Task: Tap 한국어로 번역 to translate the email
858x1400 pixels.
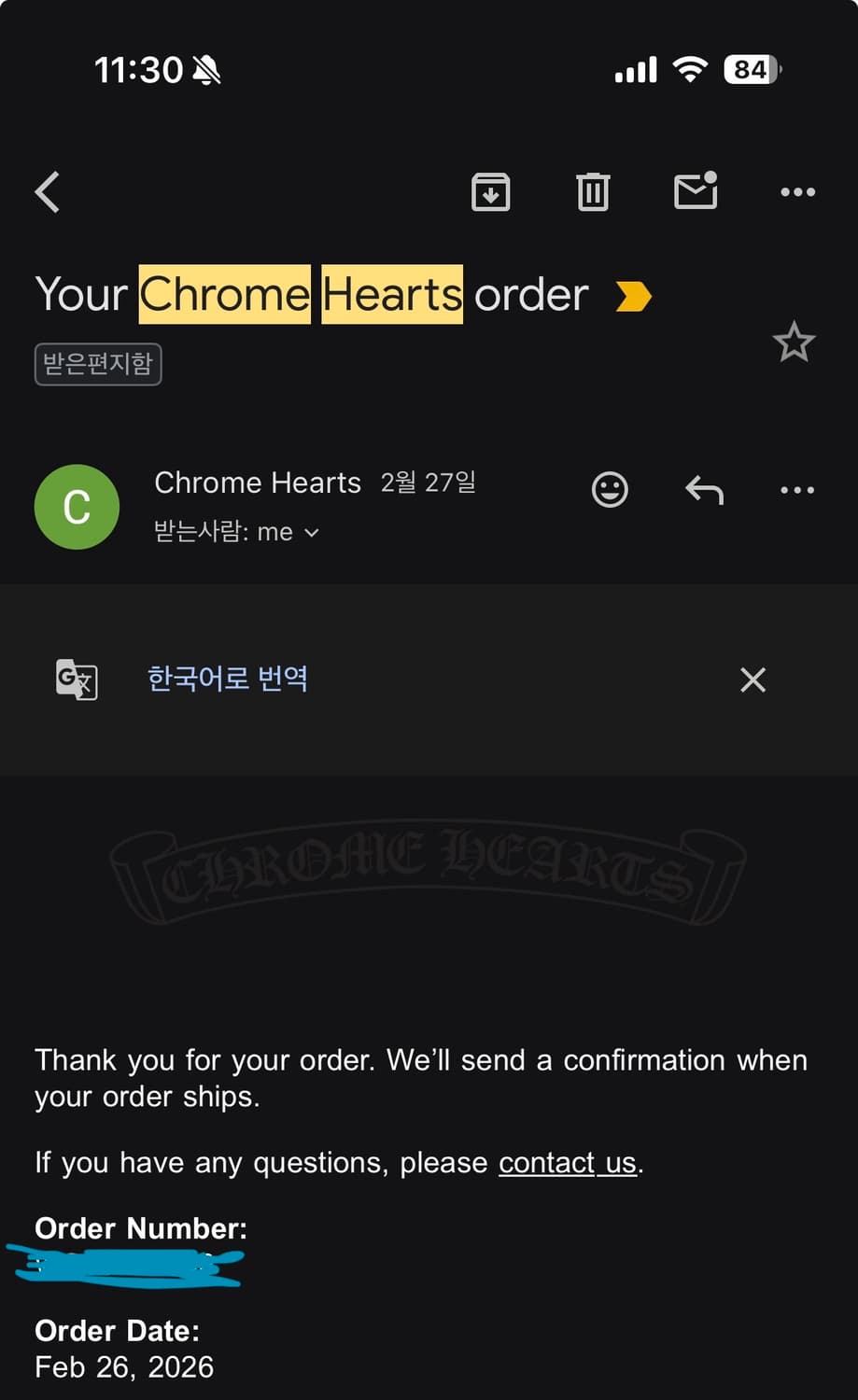Action: point(229,679)
